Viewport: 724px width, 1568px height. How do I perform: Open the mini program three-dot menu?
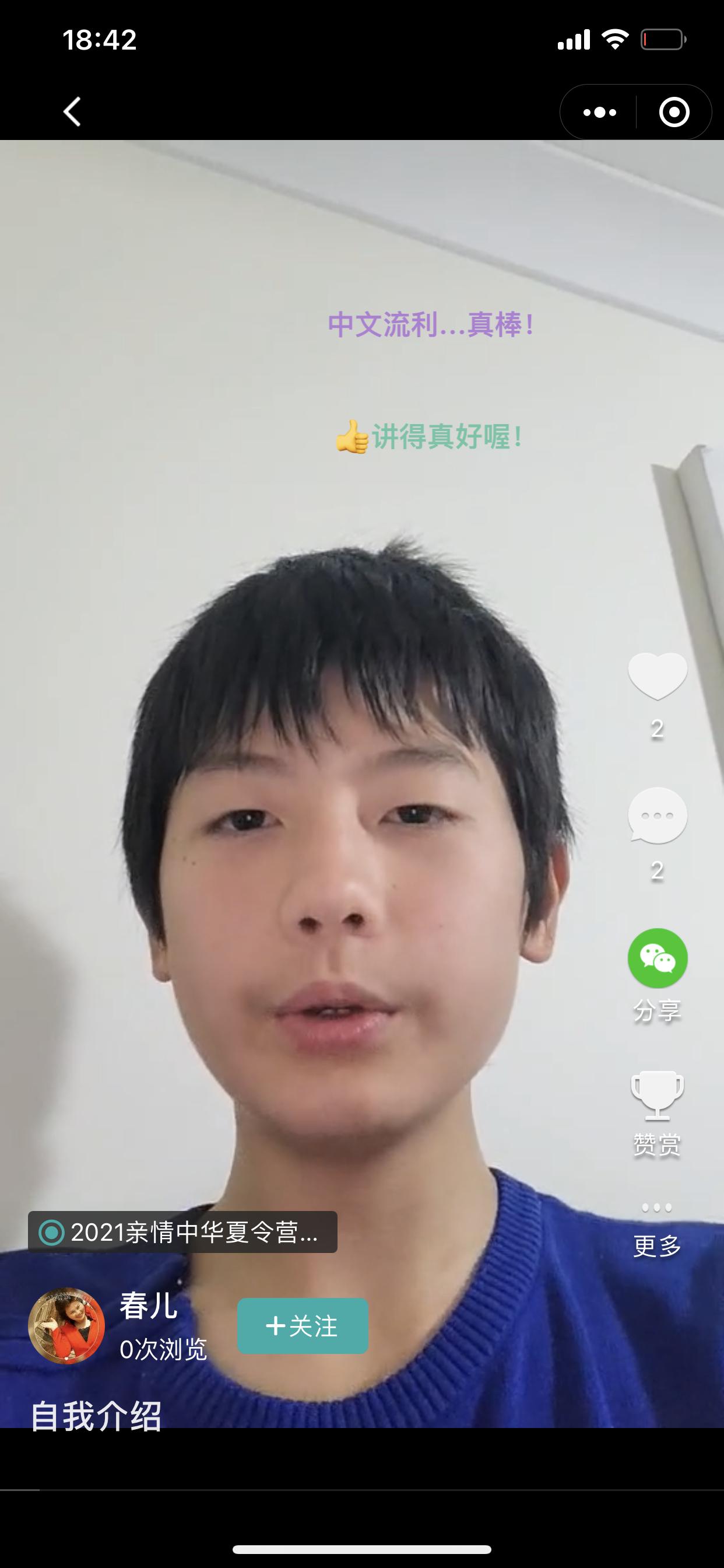(x=599, y=112)
